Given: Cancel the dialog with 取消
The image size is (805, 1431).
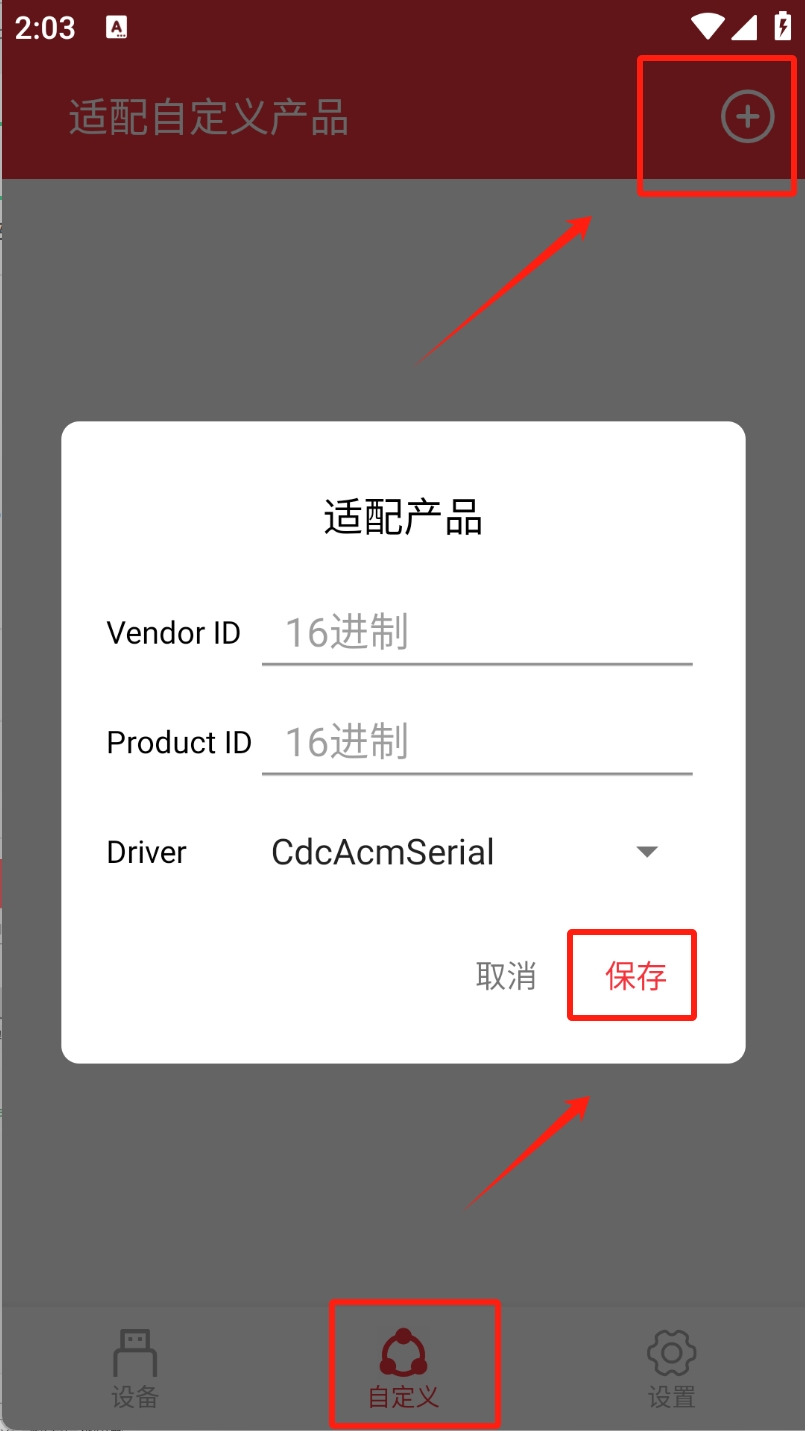Looking at the screenshot, I should point(506,976).
